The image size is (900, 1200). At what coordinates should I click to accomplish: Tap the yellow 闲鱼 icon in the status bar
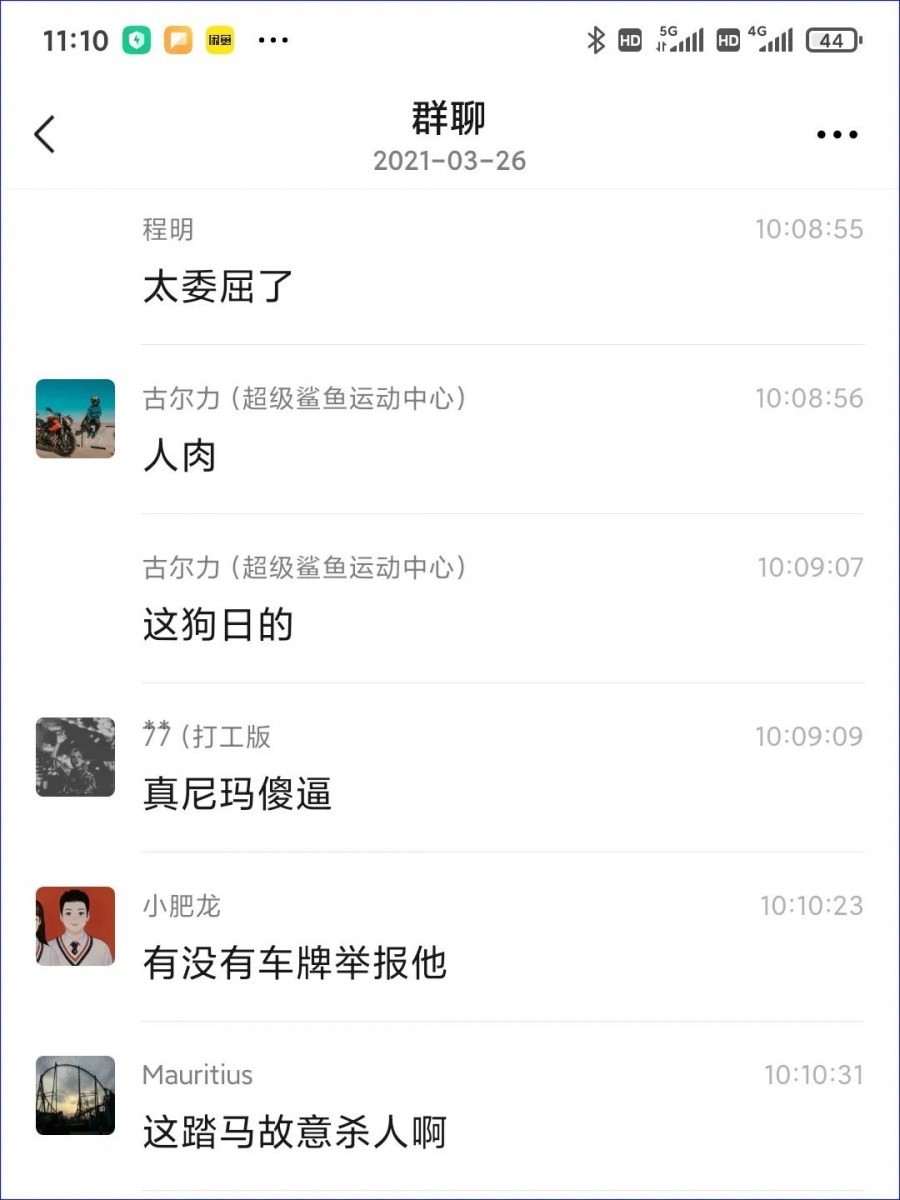[x=222, y=39]
